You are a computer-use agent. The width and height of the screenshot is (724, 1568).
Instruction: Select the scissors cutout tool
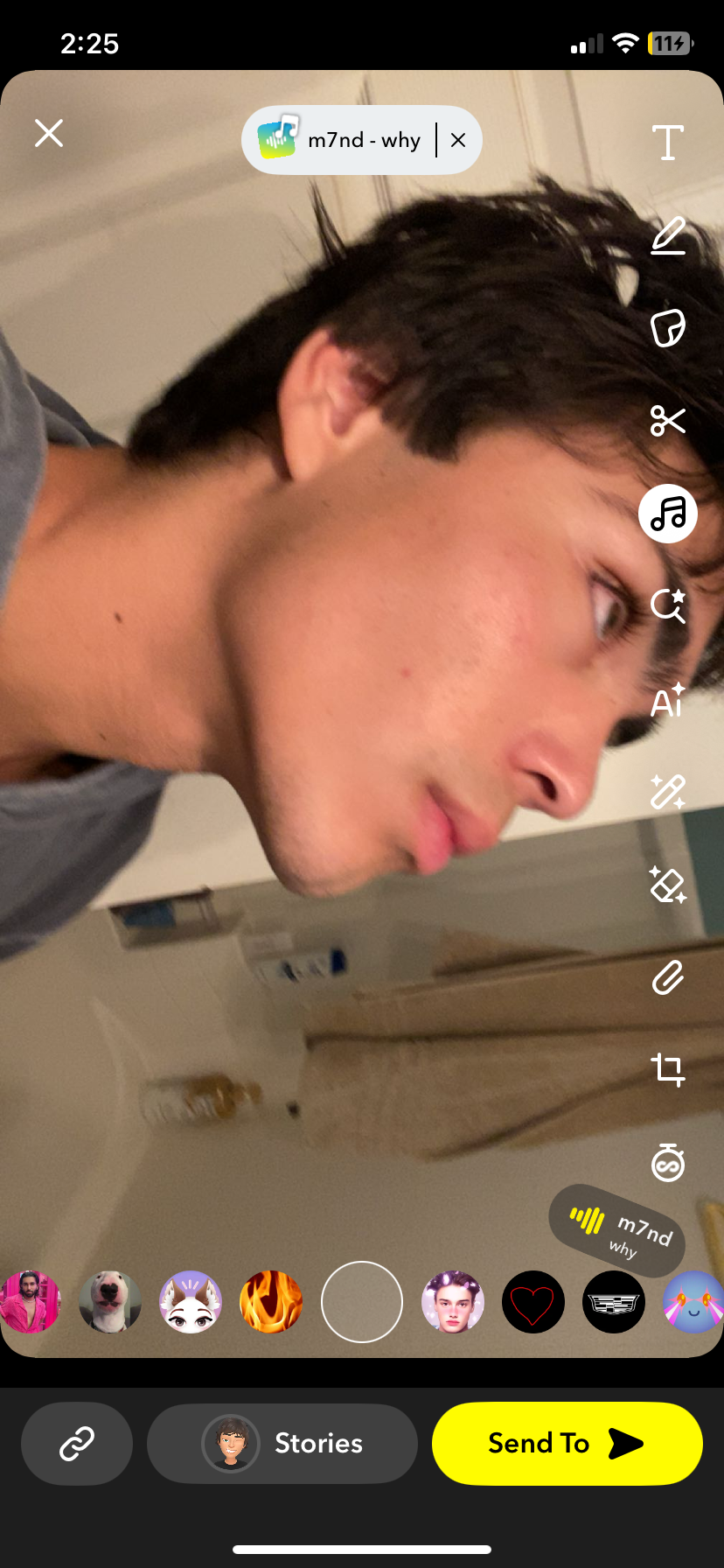[x=667, y=421]
